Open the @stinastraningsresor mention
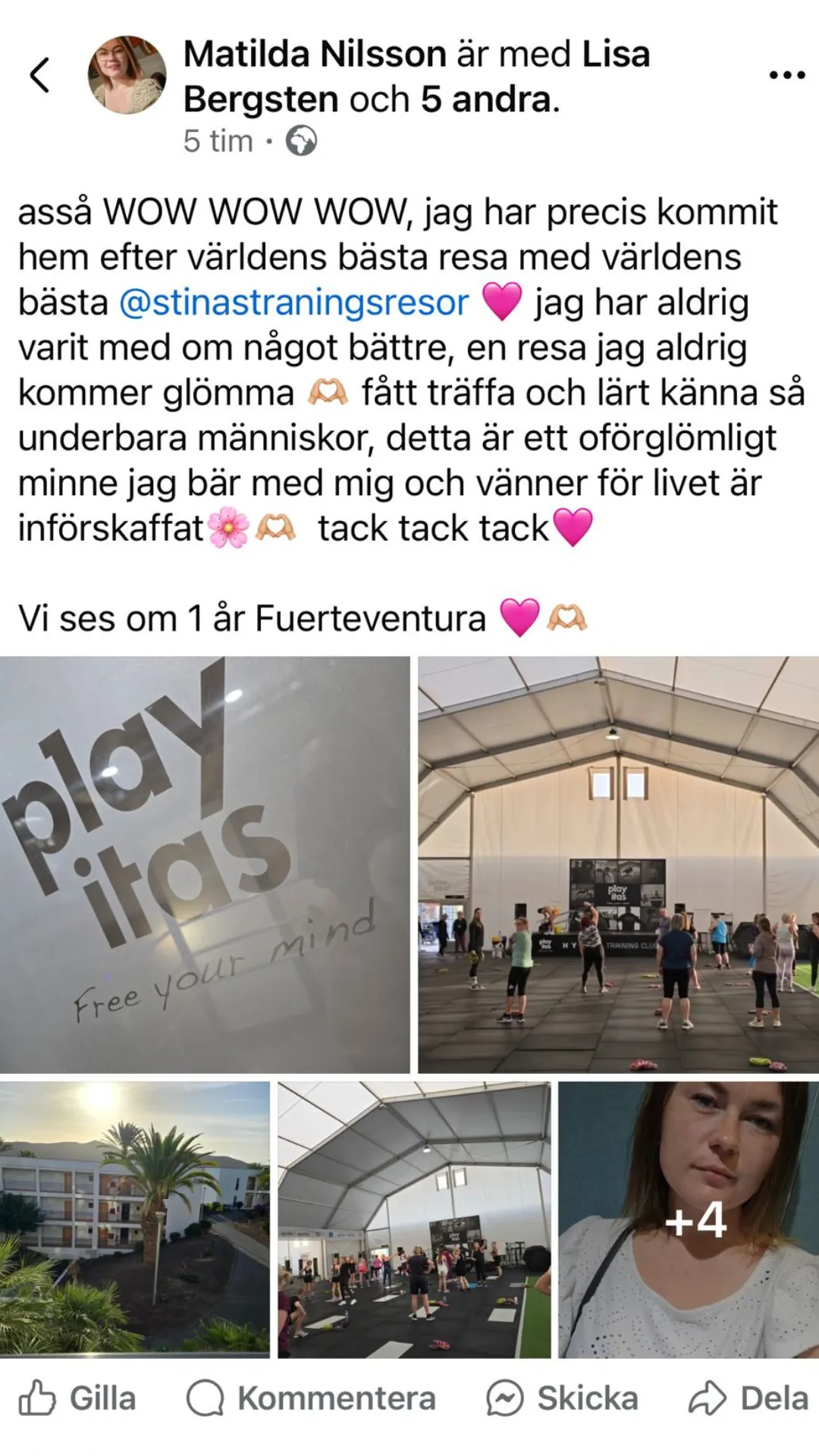The height and width of the screenshot is (1456, 819). coord(294,303)
